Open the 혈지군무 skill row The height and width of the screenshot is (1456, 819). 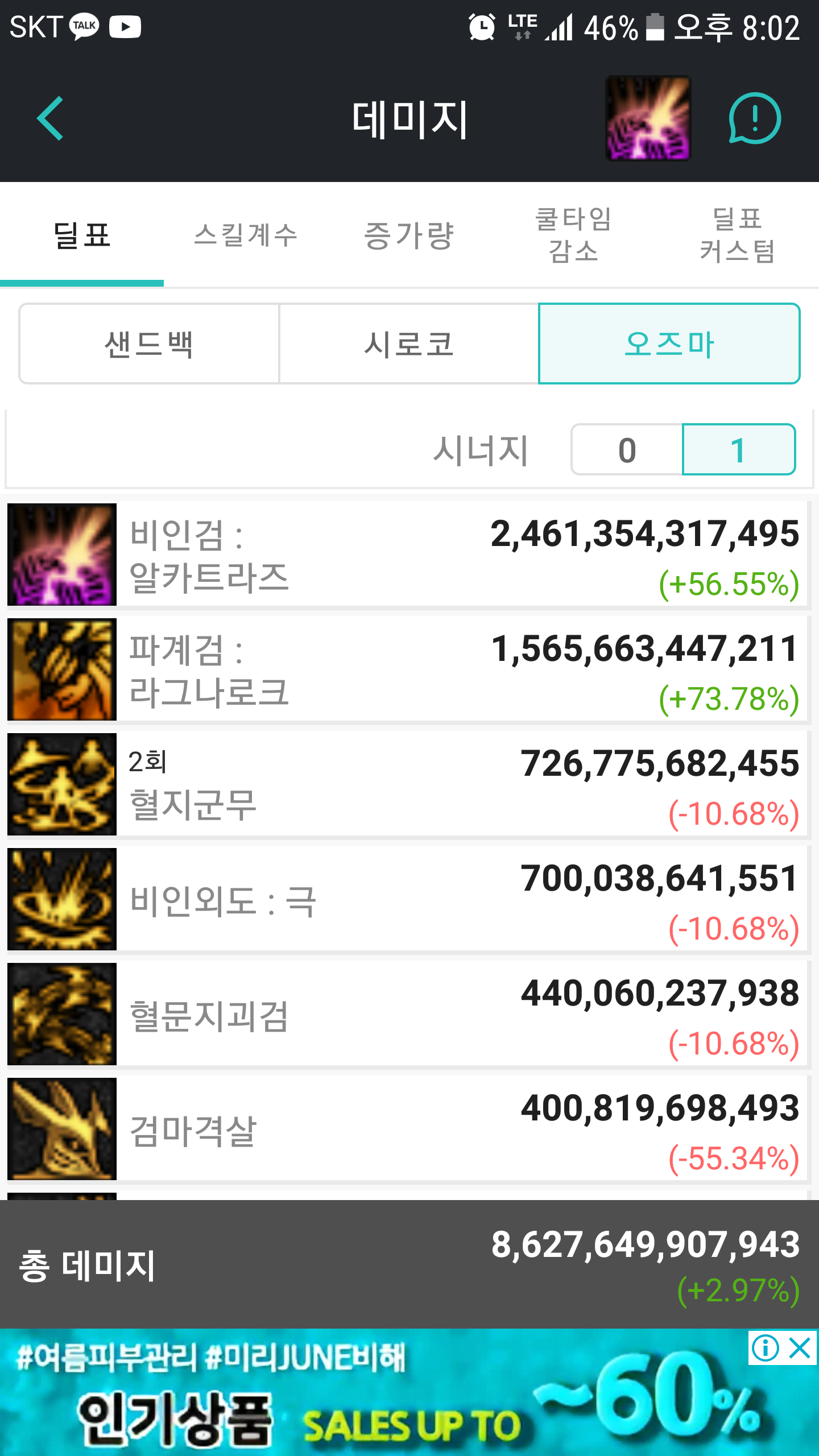click(x=407, y=784)
